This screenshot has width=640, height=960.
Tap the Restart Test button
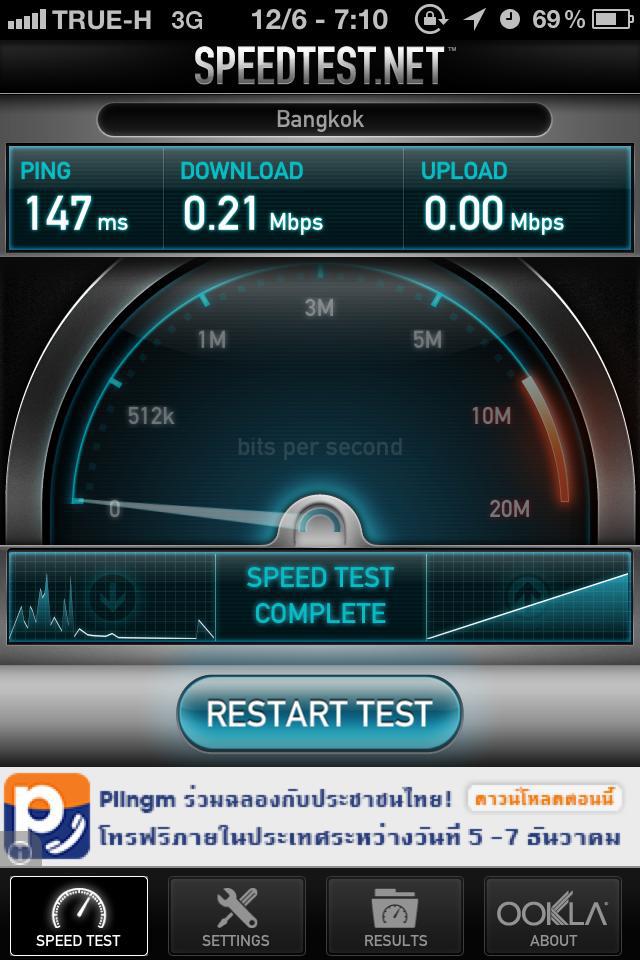pyautogui.click(x=319, y=713)
